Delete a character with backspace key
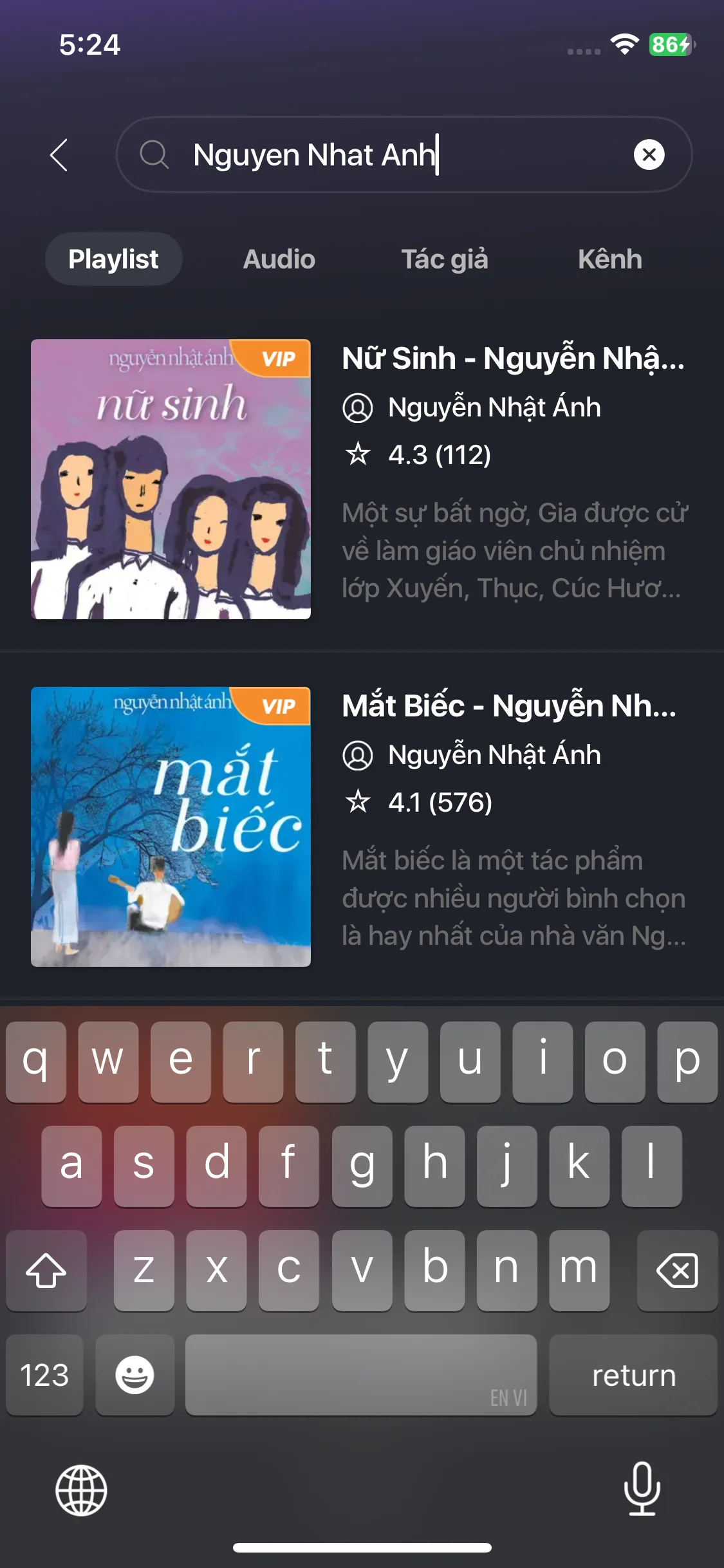 (676, 1271)
